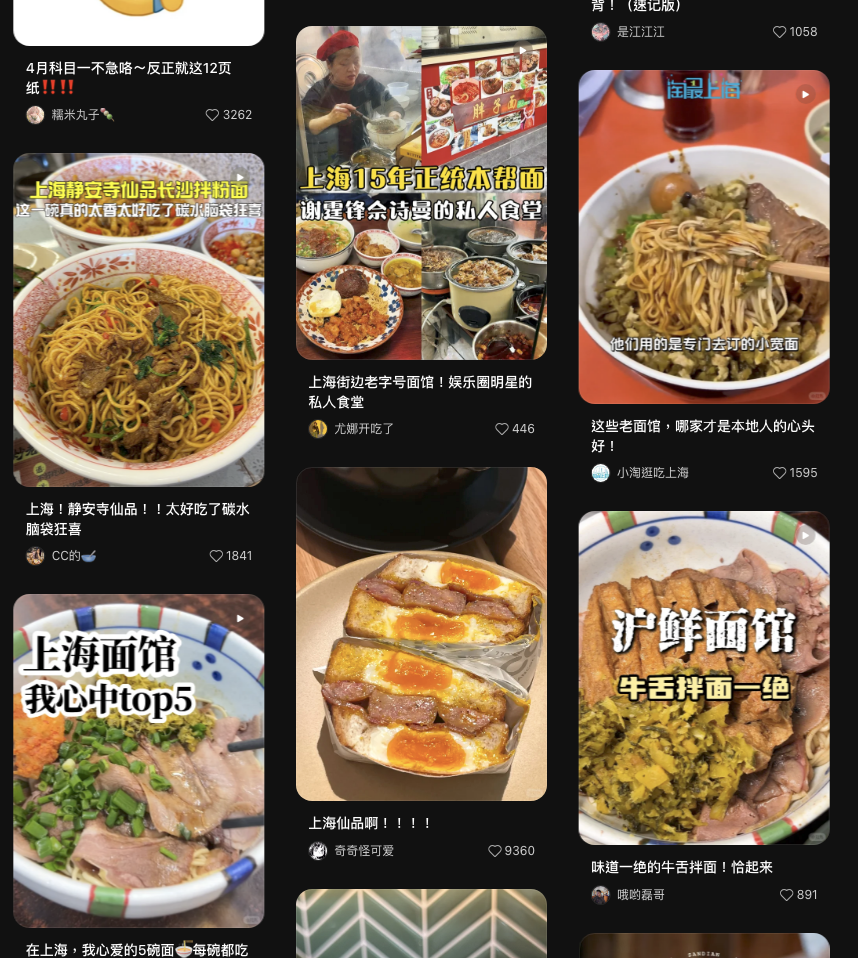858x958 pixels.
Task: Like 尤娜开吃了's noodle shop post
Action: [x=502, y=429]
